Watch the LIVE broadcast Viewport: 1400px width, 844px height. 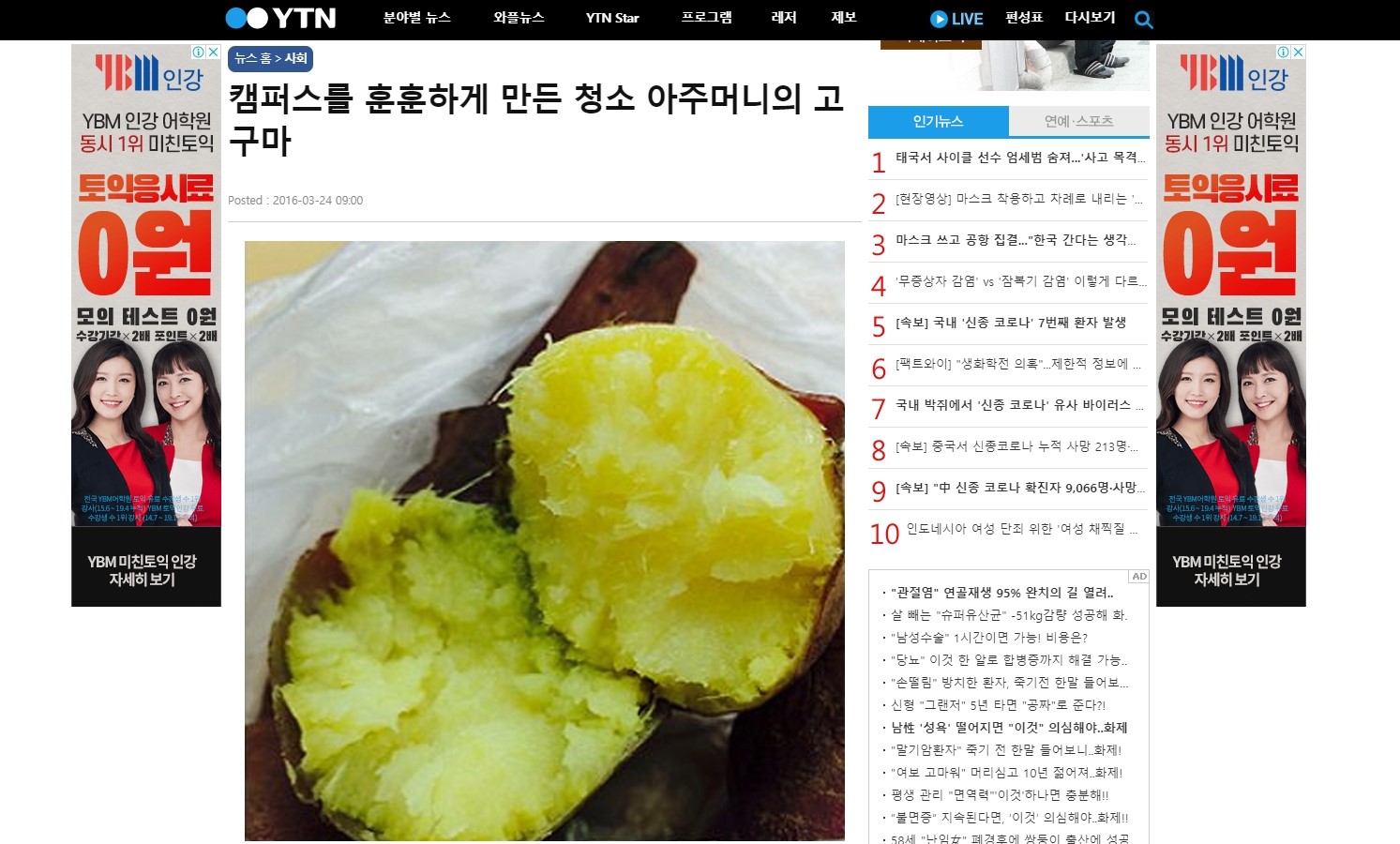[x=956, y=19]
